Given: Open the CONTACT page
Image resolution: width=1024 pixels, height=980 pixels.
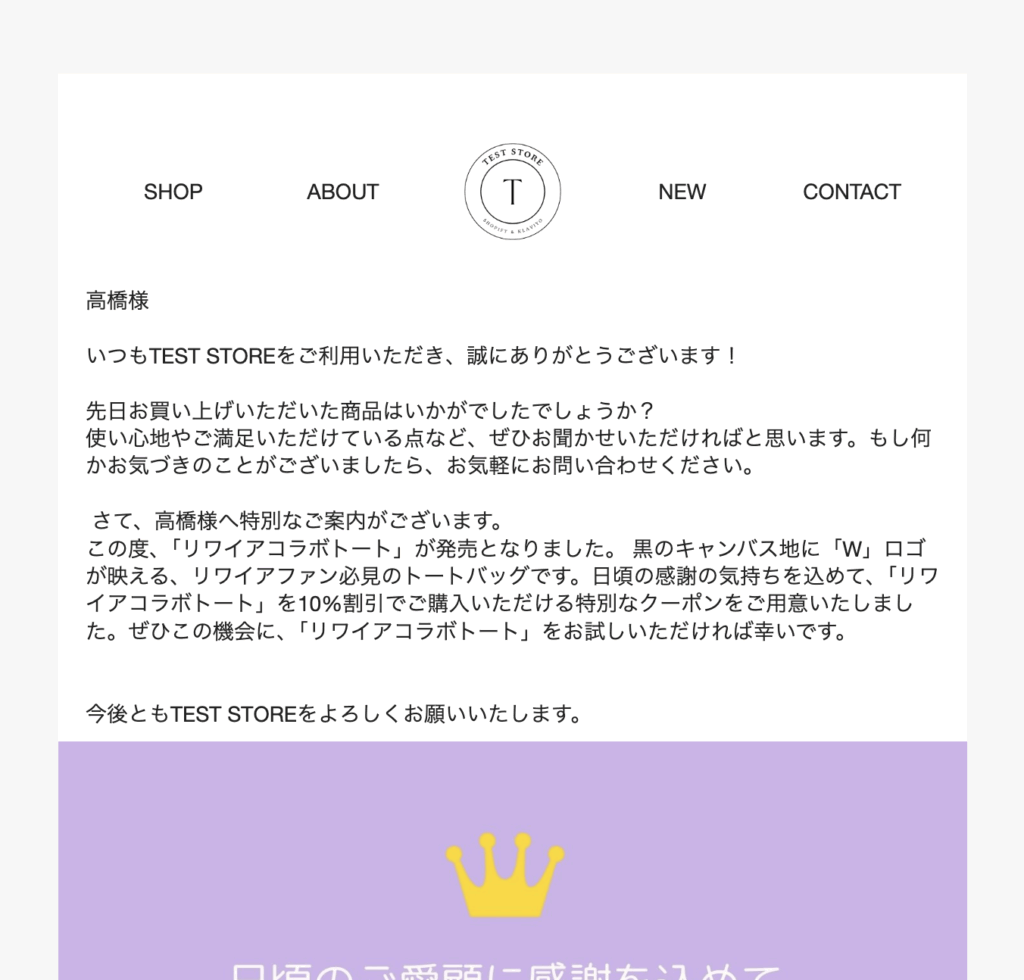Looking at the screenshot, I should pos(851,192).
